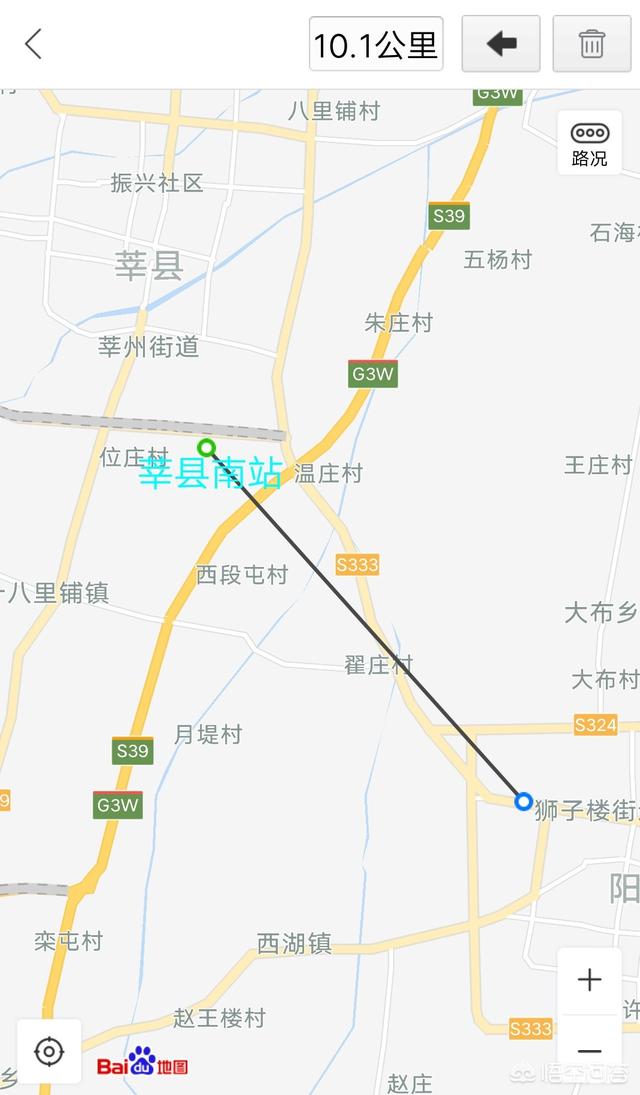The image size is (640, 1095).
Task: Undo the last measurement point
Action: (501, 44)
